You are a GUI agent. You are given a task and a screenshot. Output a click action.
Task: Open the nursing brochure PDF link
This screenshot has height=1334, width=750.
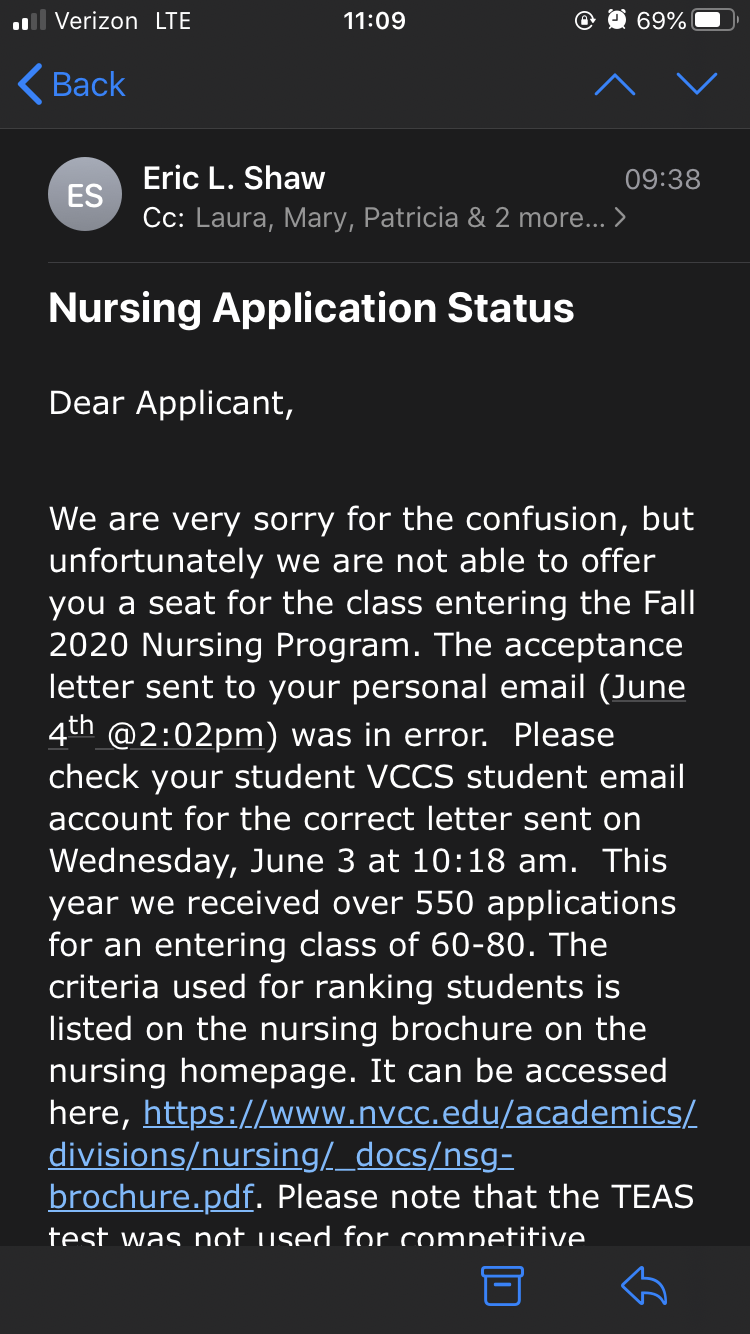point(372,1154)
